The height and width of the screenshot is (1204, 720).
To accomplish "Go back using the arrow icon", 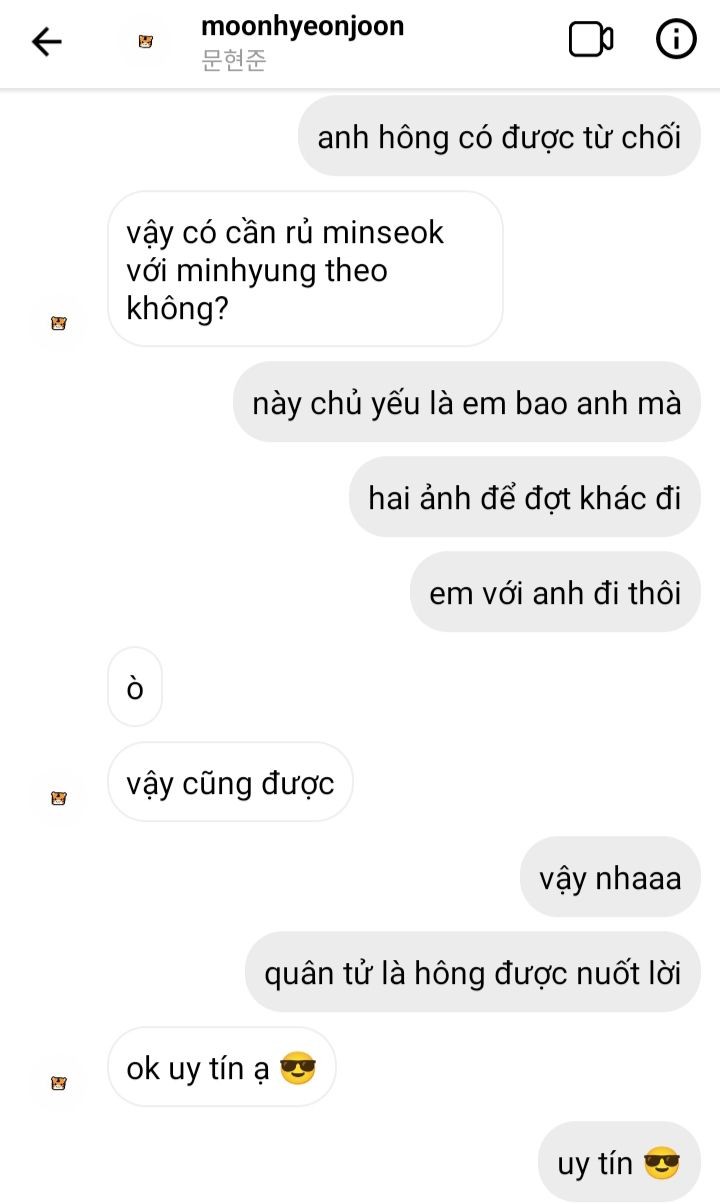I will 46,41.
